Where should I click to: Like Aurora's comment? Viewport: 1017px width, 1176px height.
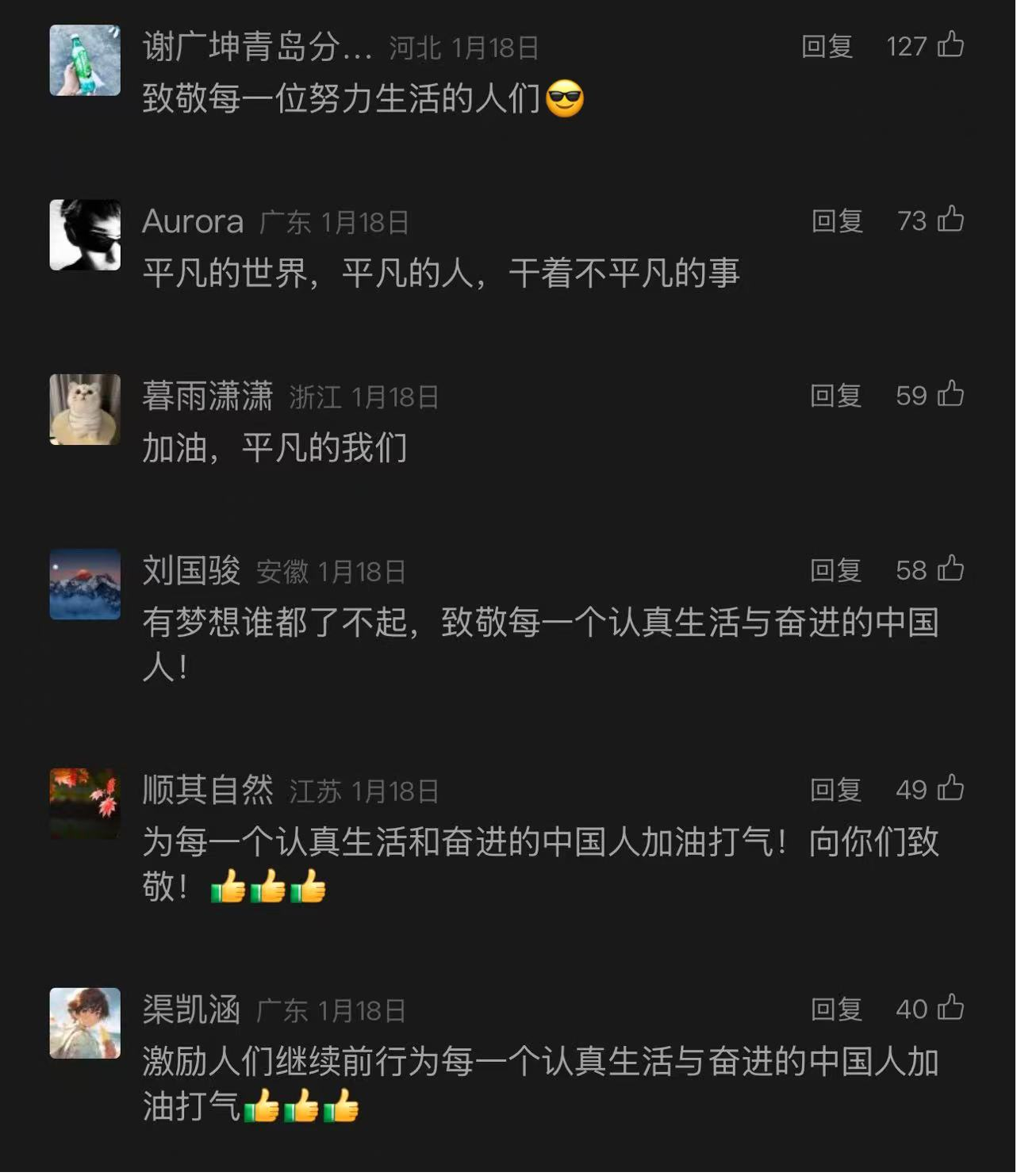950,220
